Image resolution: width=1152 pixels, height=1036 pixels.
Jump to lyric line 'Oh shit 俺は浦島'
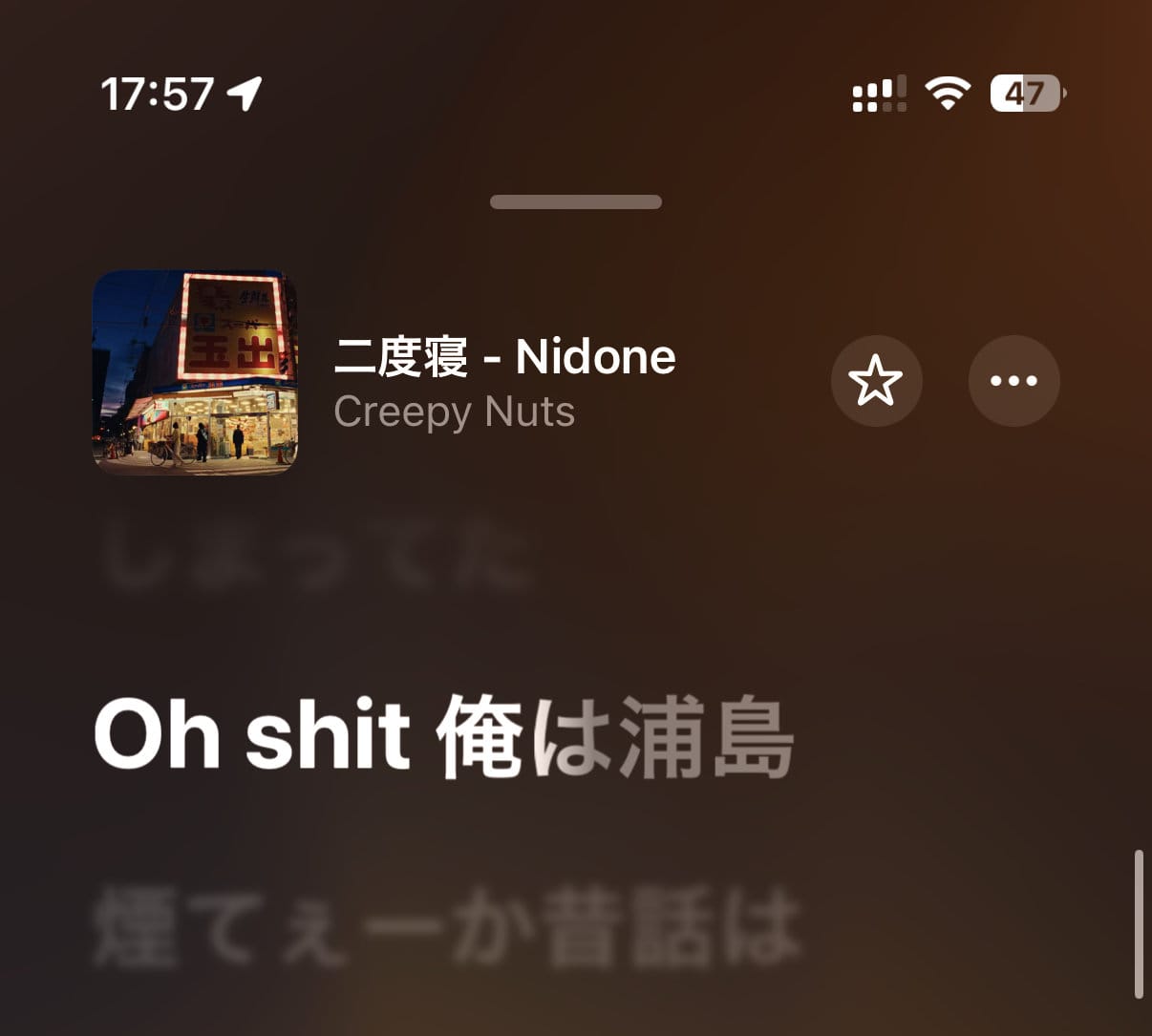point(443,736)
